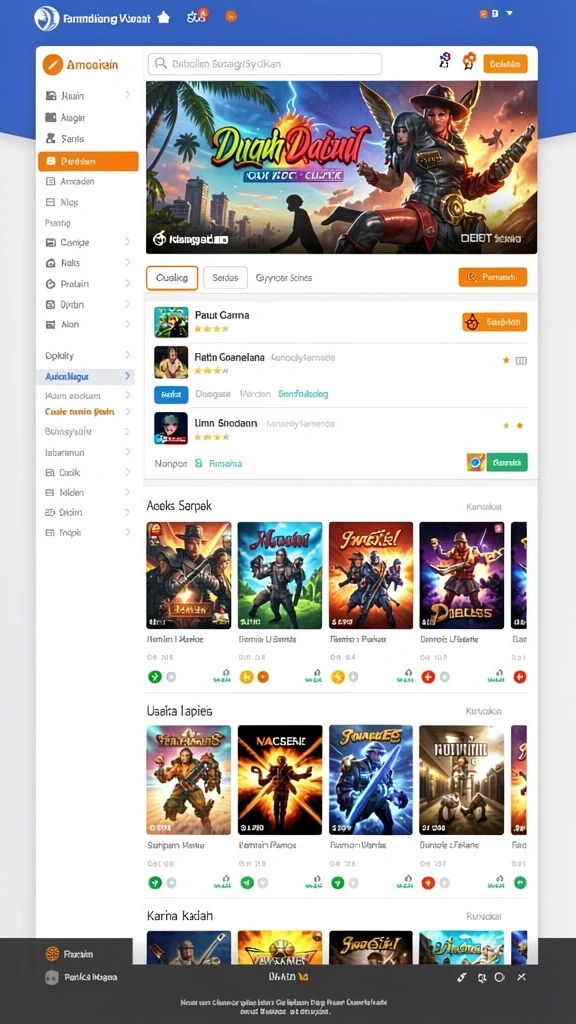Open the search box above the banner
The width and height of the screenshot is (576, 1024).
(x=264, y=64)
